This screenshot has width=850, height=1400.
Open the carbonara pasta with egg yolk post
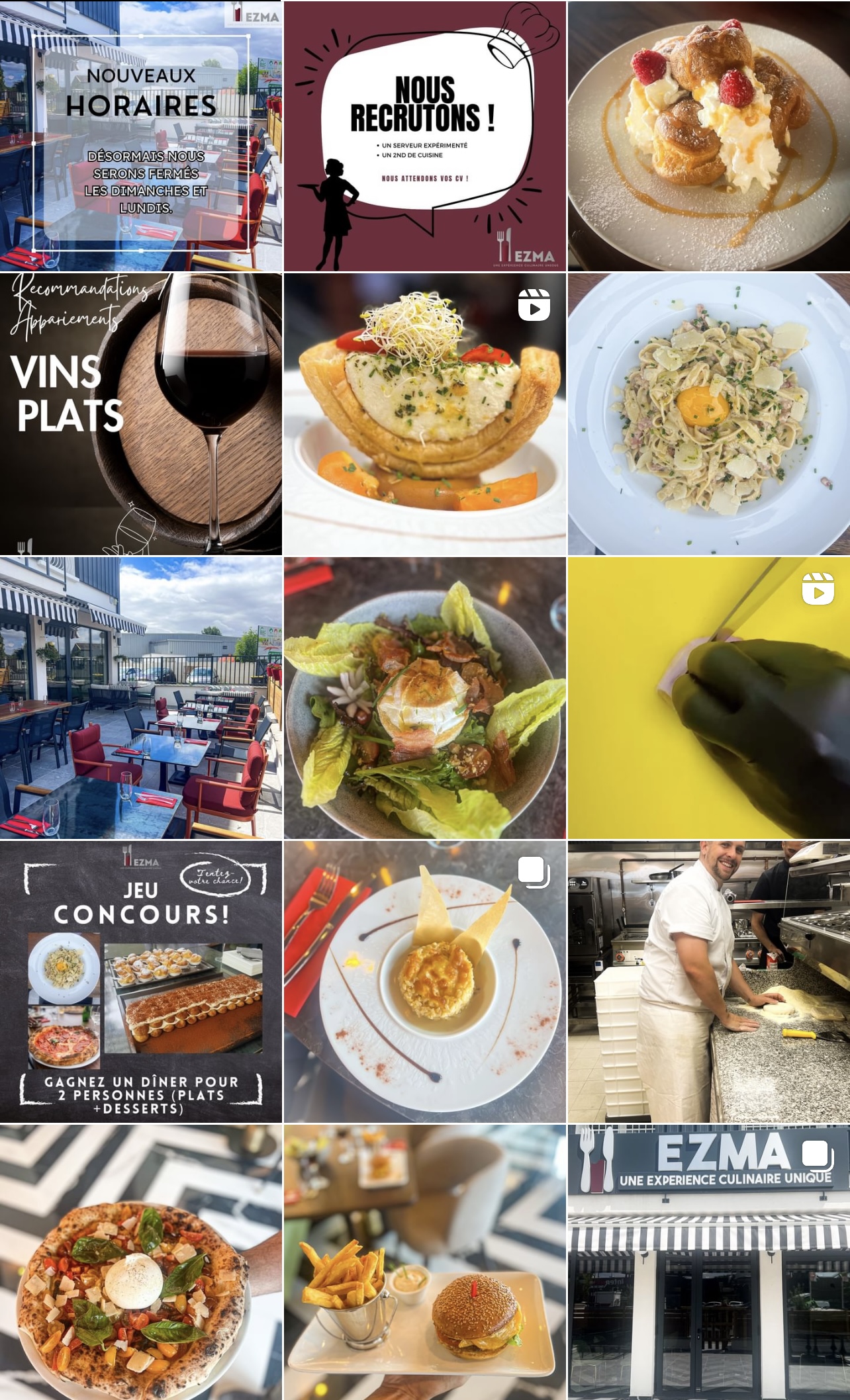[x=709, y=414]
